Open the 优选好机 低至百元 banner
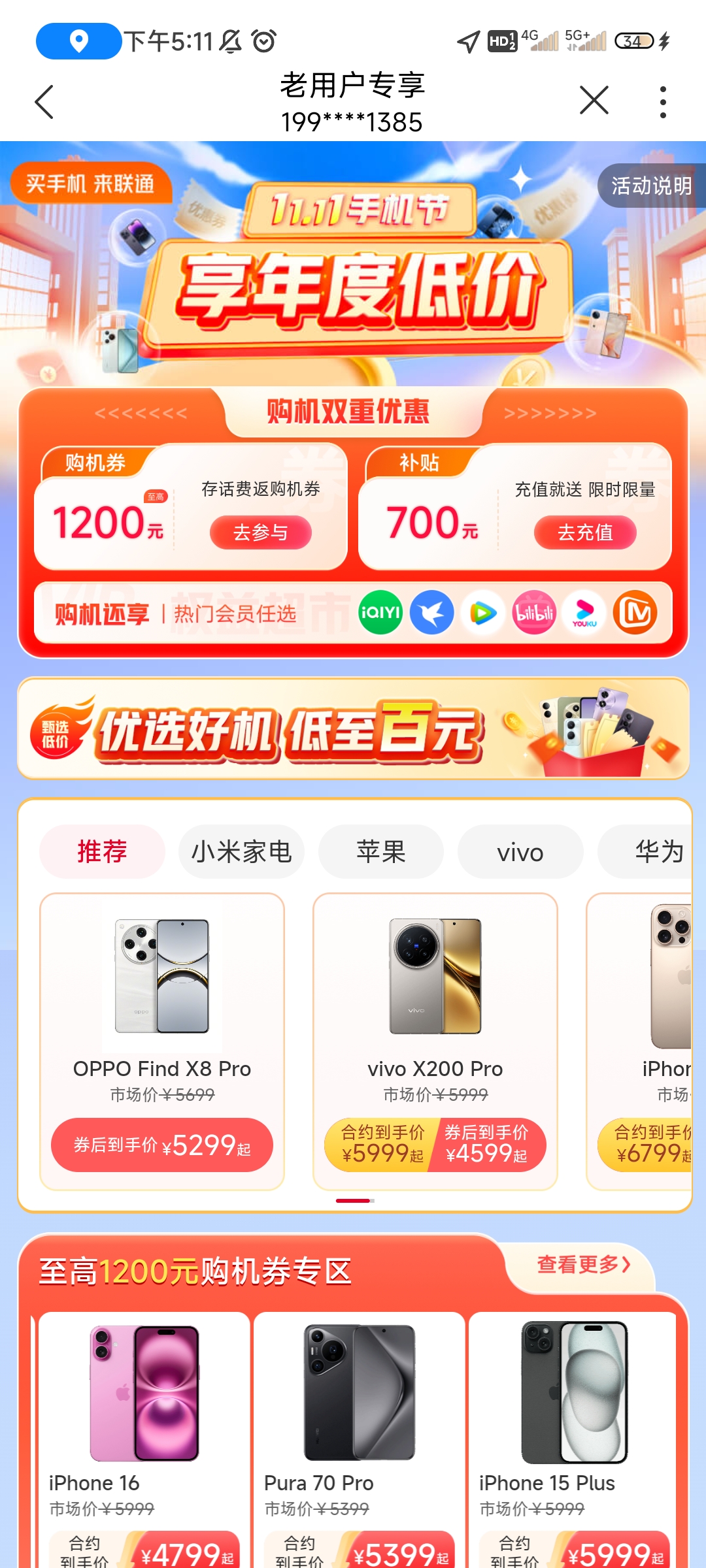 coord(353,728)
